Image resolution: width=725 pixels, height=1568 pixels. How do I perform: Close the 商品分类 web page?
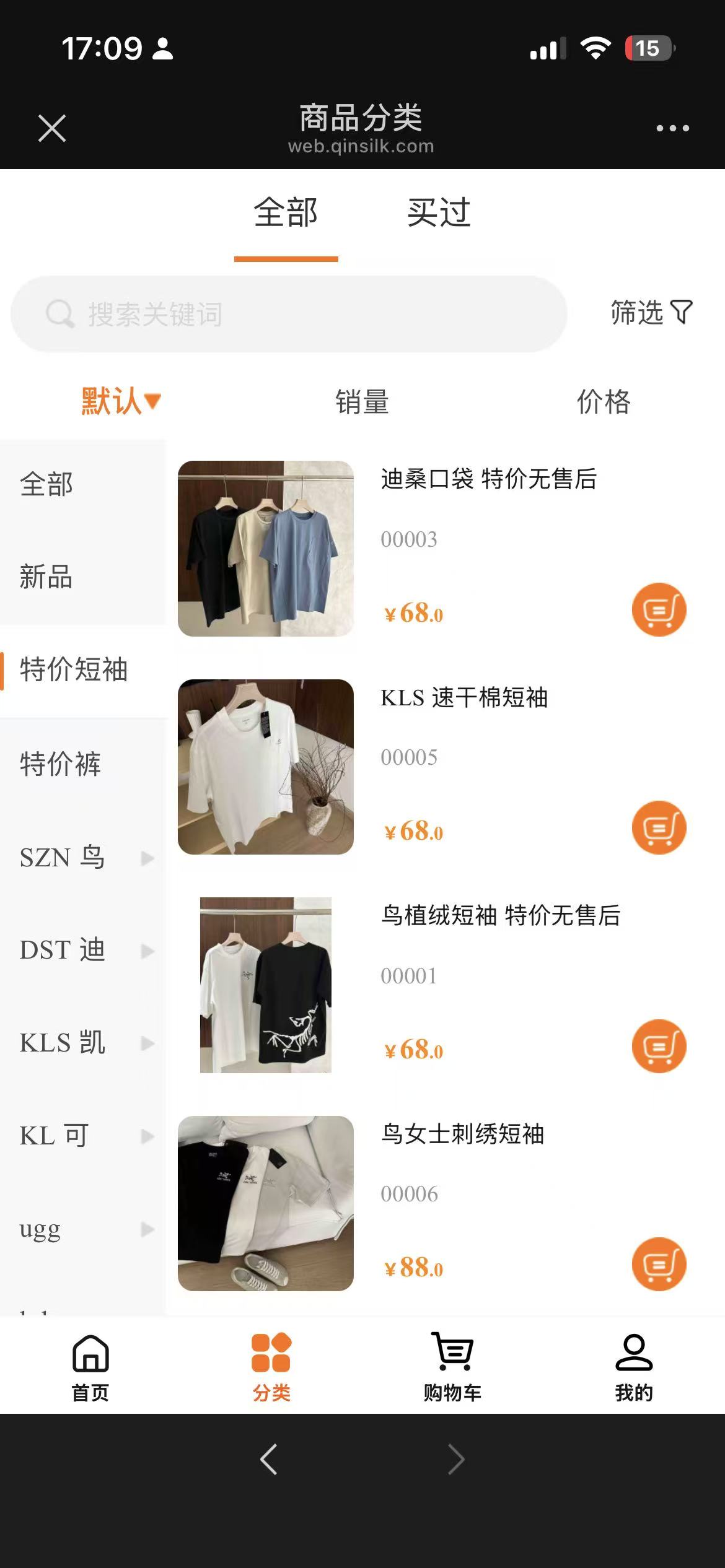click(x=52, y=128)
